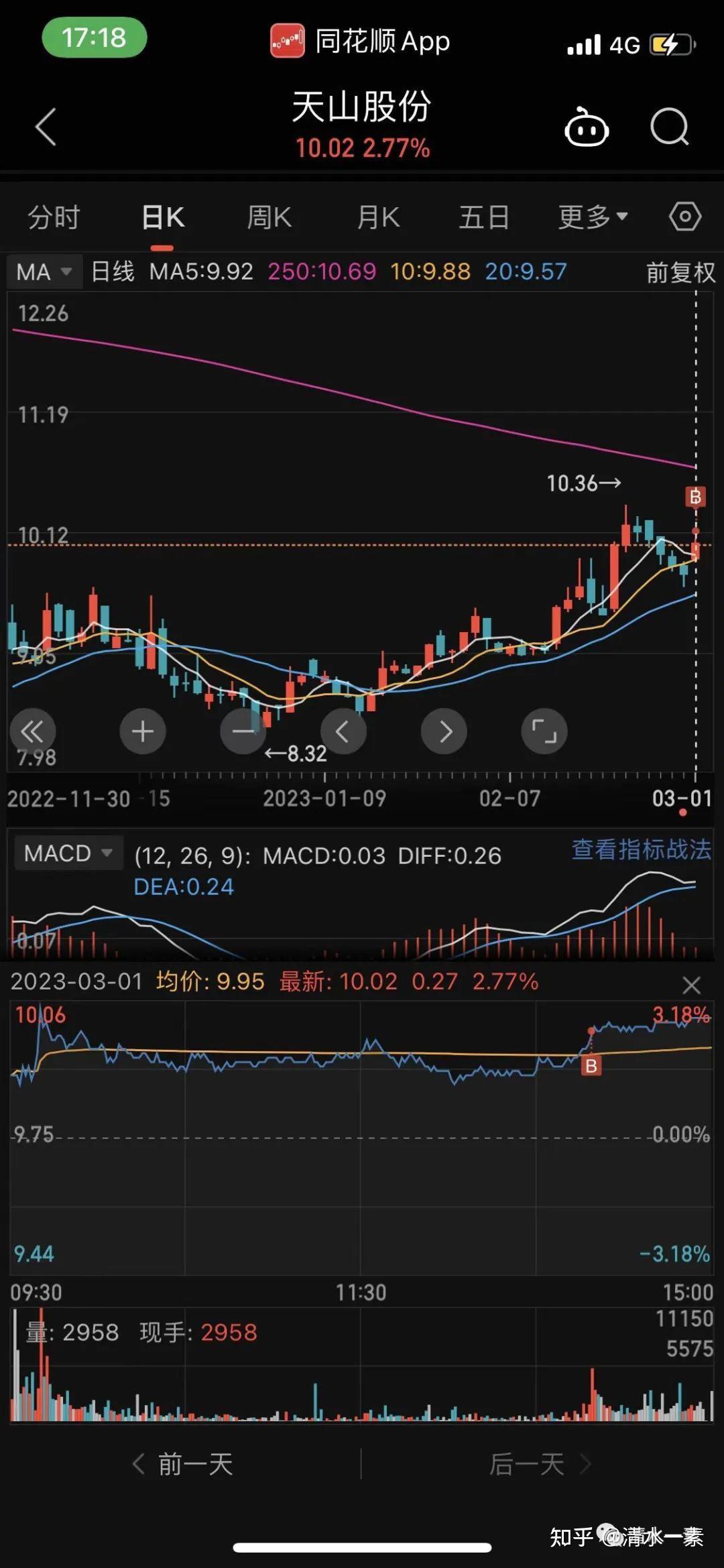Open the MA indicator dropdown

[x=42, y=272]
